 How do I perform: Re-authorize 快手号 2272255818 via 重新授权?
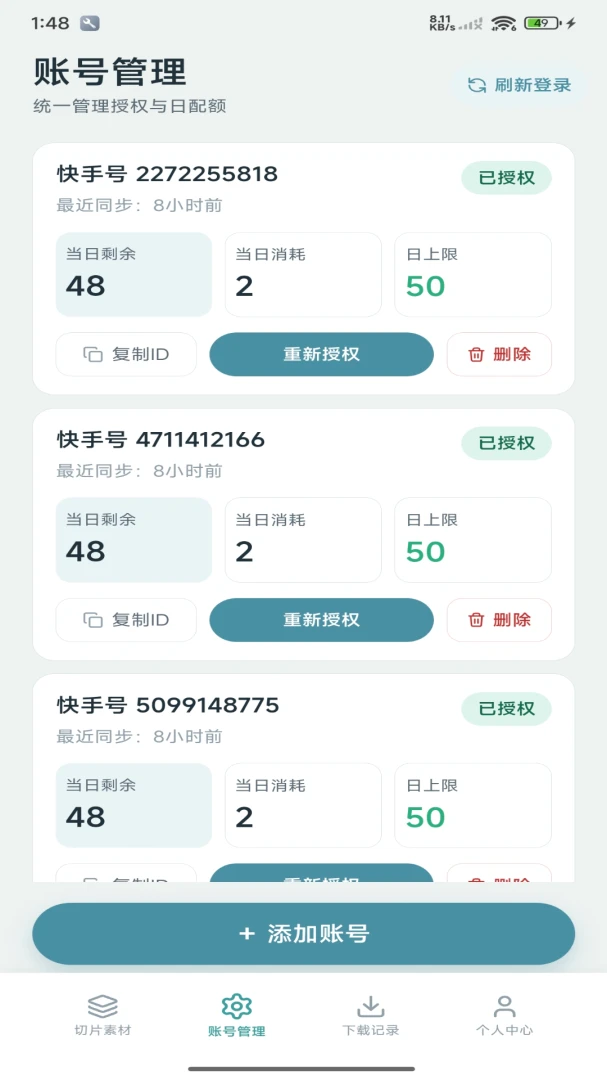(322, 355)
